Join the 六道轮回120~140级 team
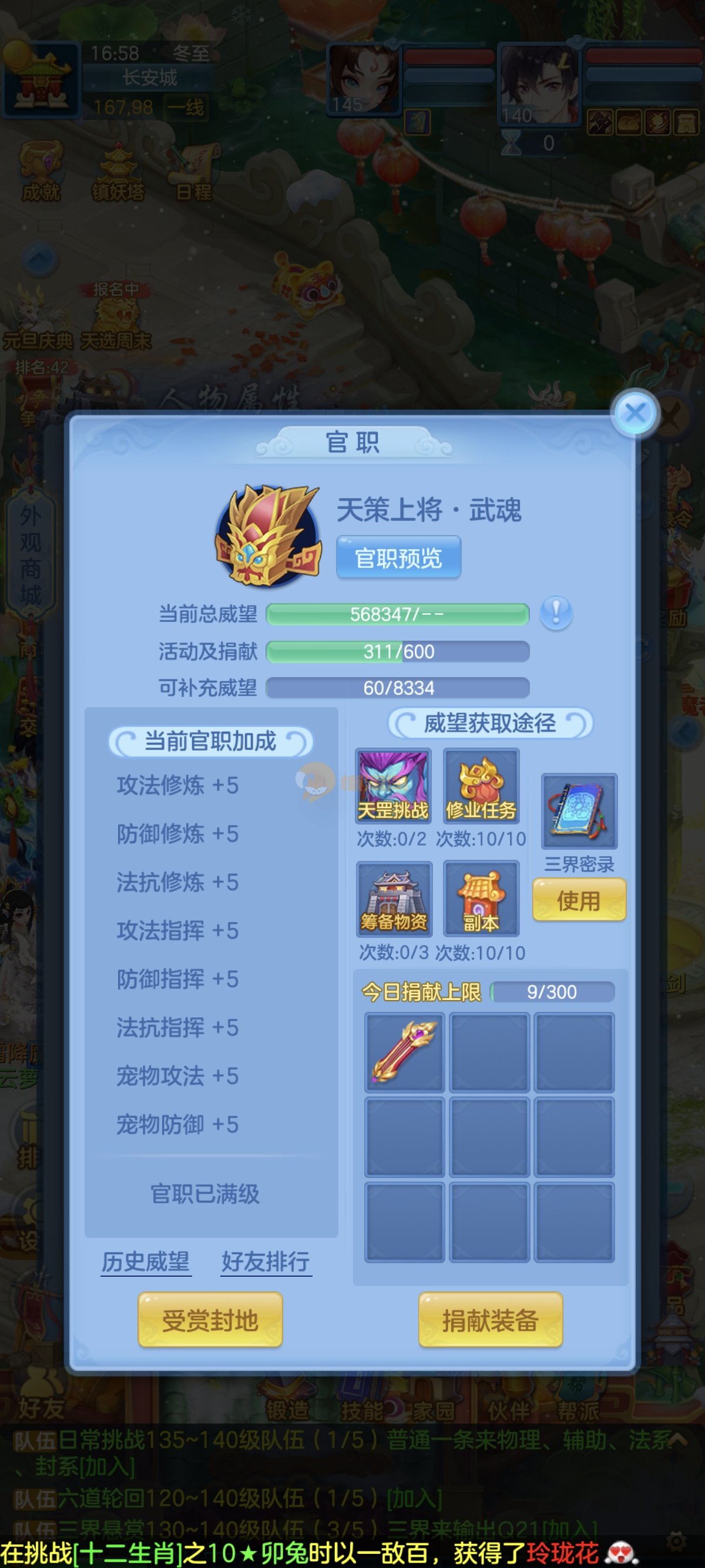705x1568 pixels. click(x=414, y=1499)
